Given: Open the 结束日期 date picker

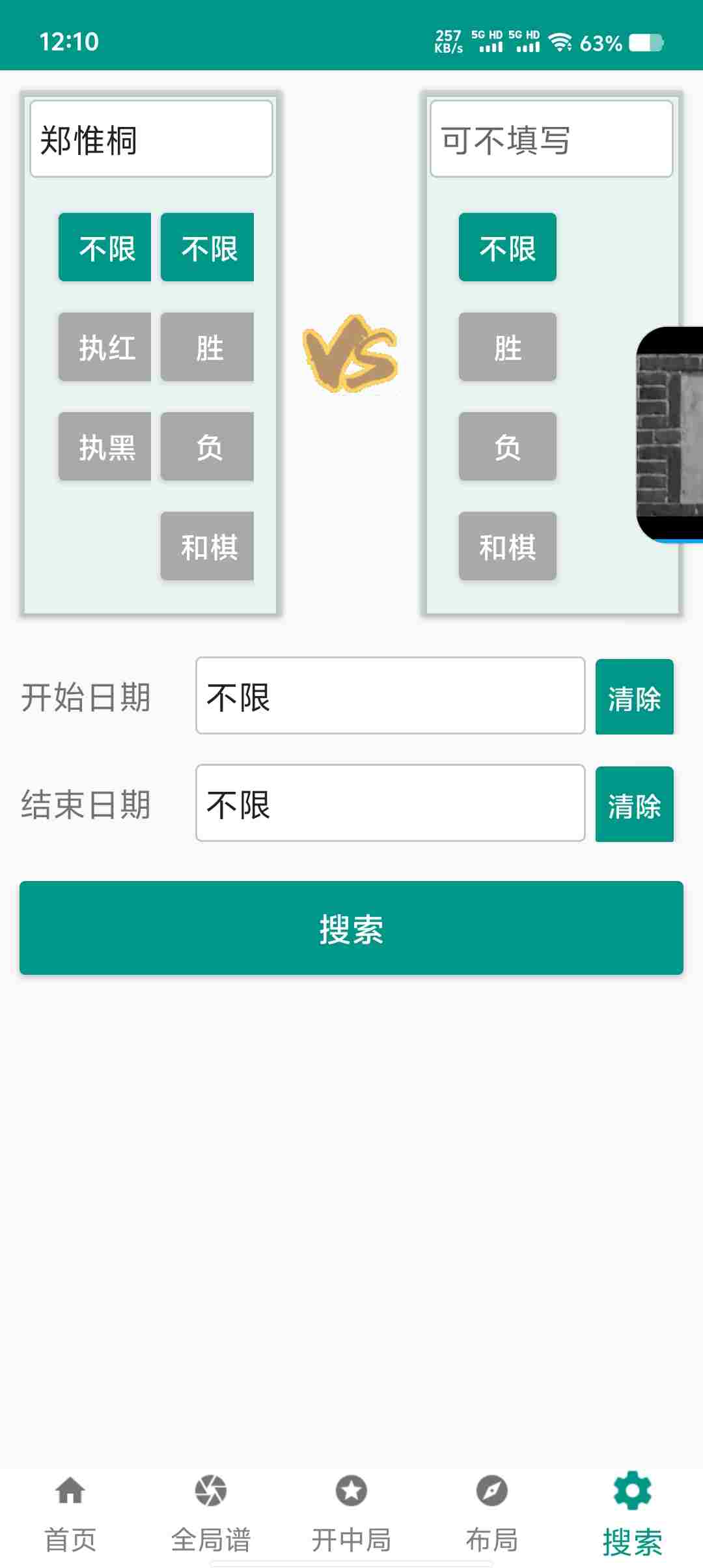Looking at the screenshot, I should (390, 803).
